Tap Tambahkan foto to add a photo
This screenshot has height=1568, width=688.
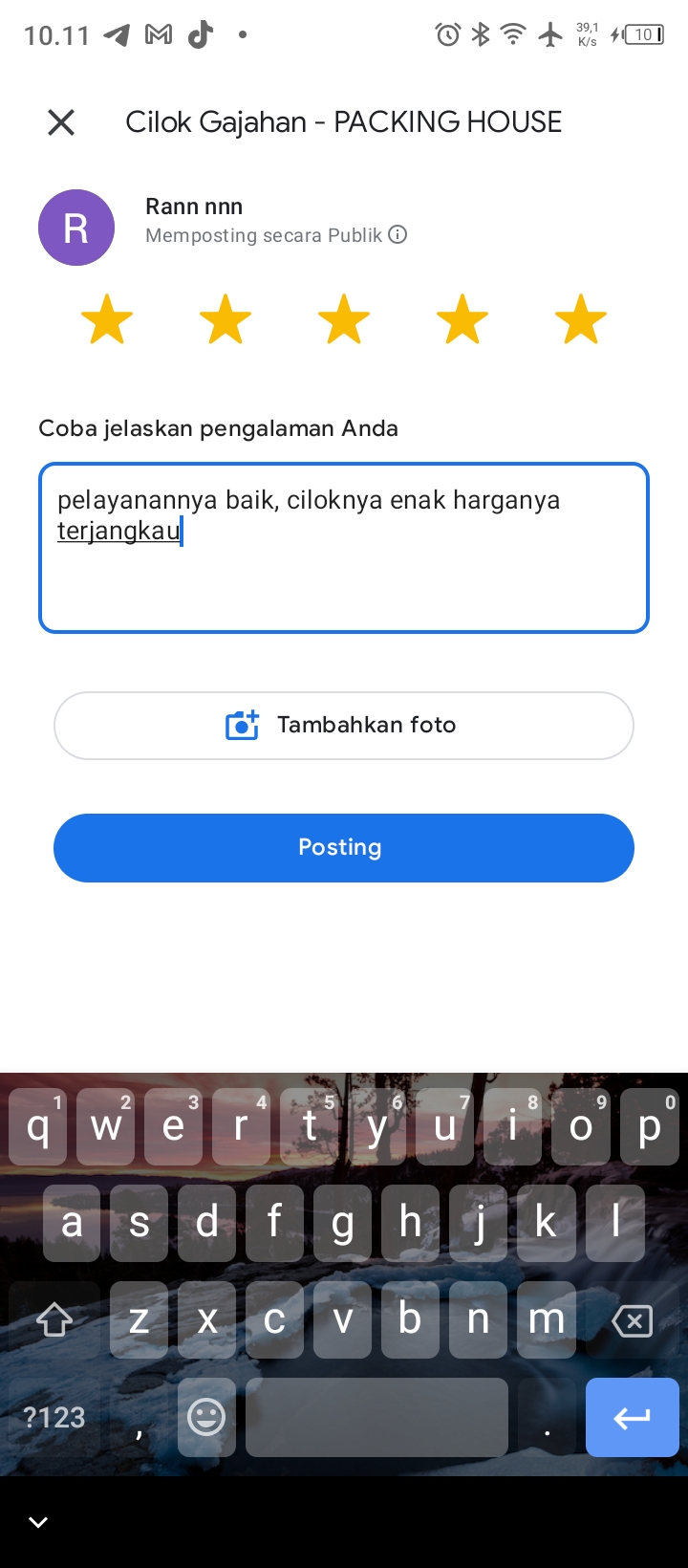344,726
